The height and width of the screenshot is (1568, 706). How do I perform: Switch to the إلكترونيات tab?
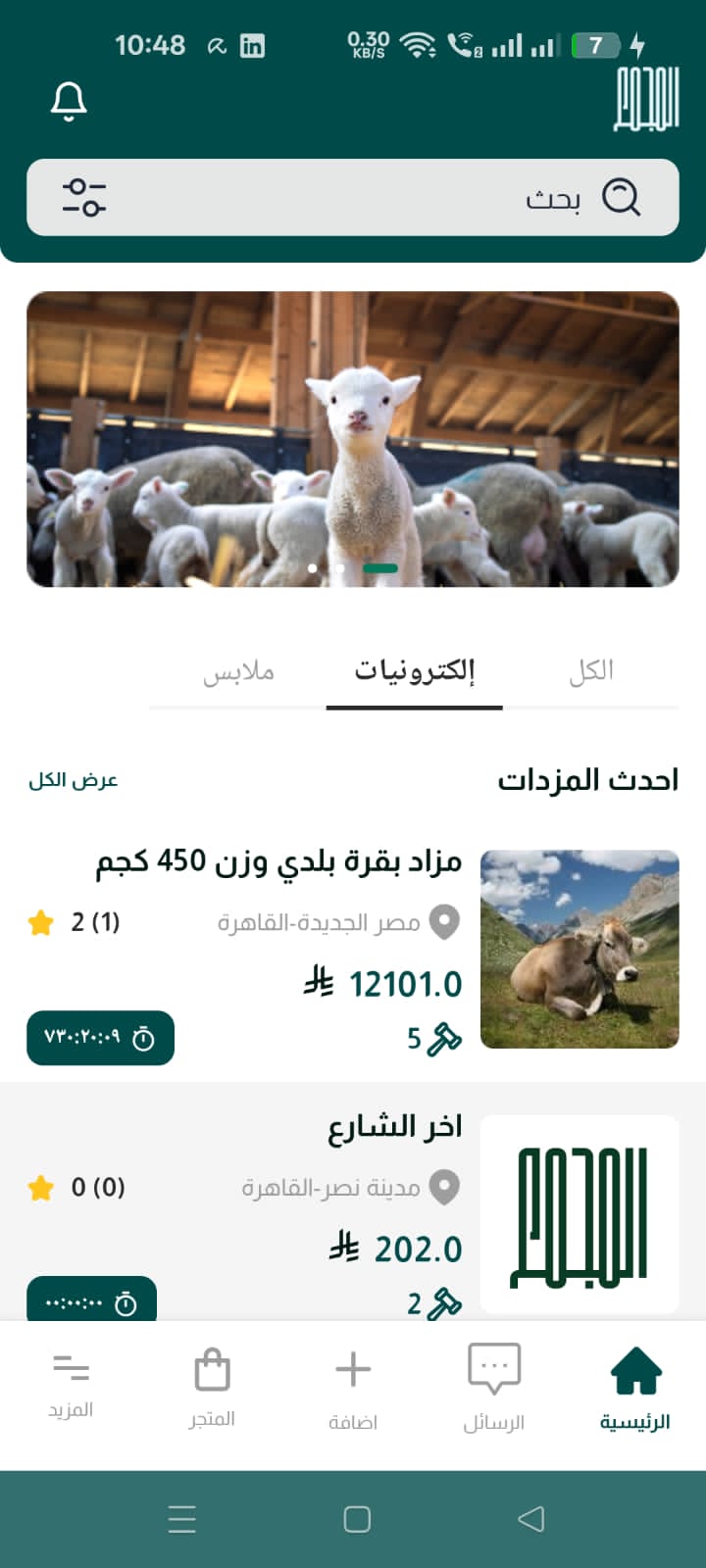tap(414, 671)
